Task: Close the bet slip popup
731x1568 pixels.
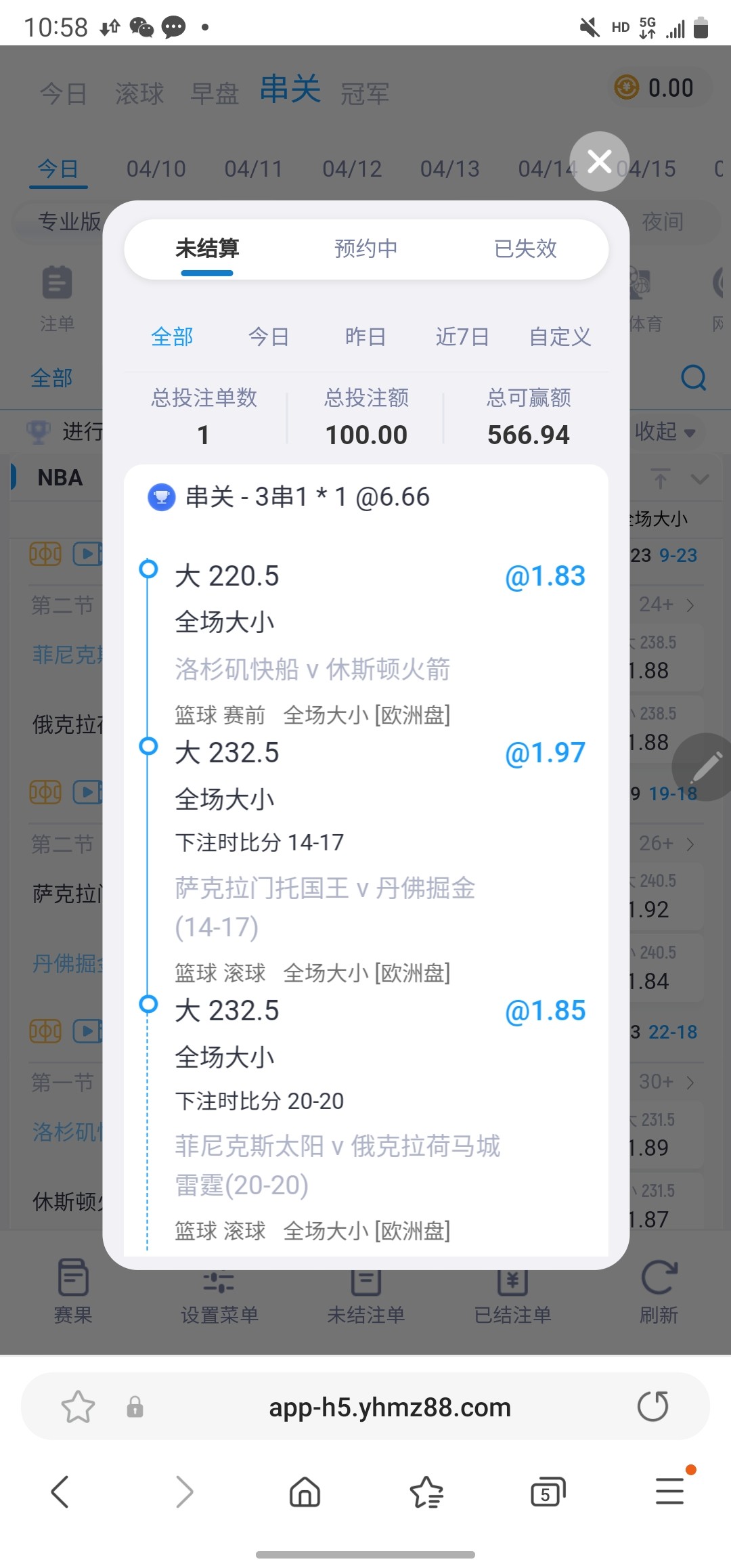Action: click(x=600, y=161)
